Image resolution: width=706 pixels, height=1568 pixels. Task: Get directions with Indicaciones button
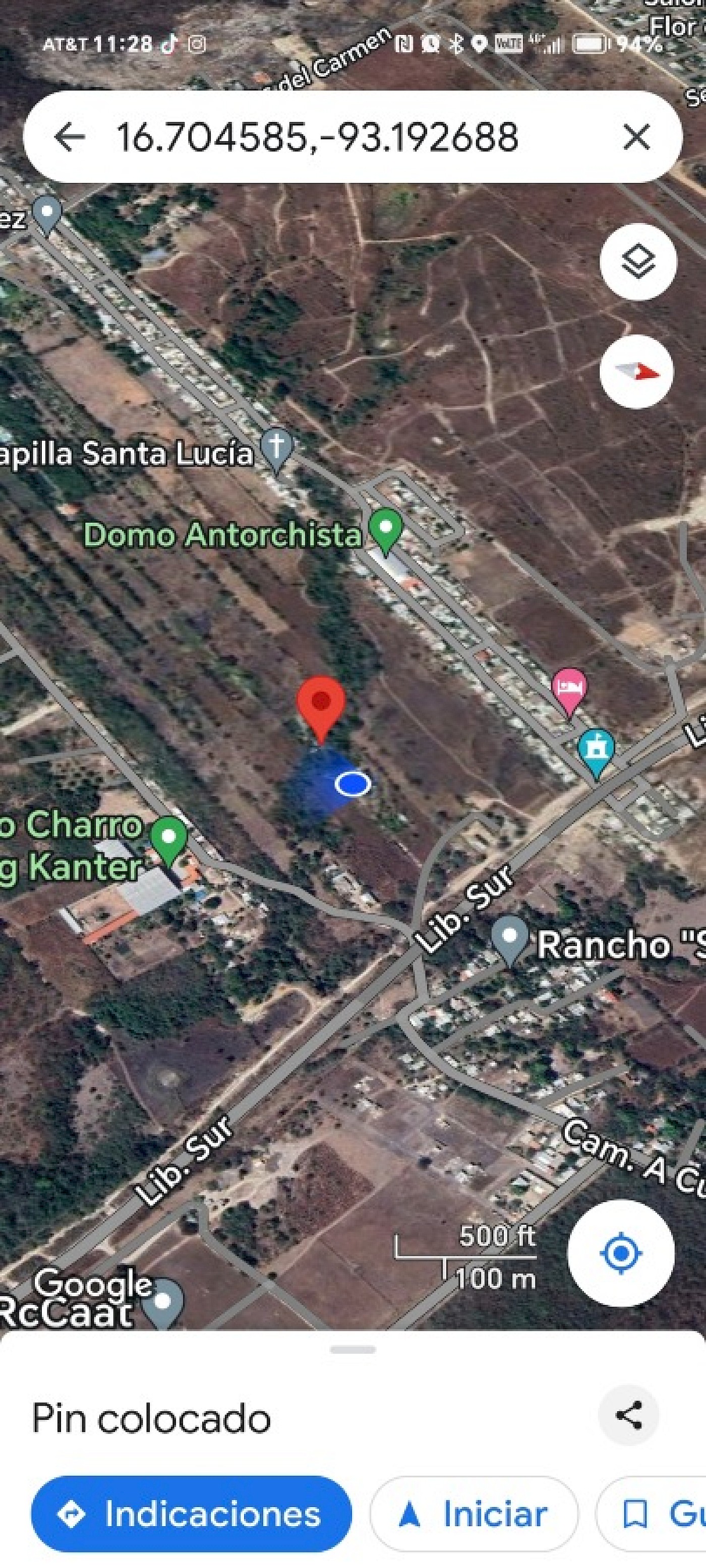click(191, 1514)
